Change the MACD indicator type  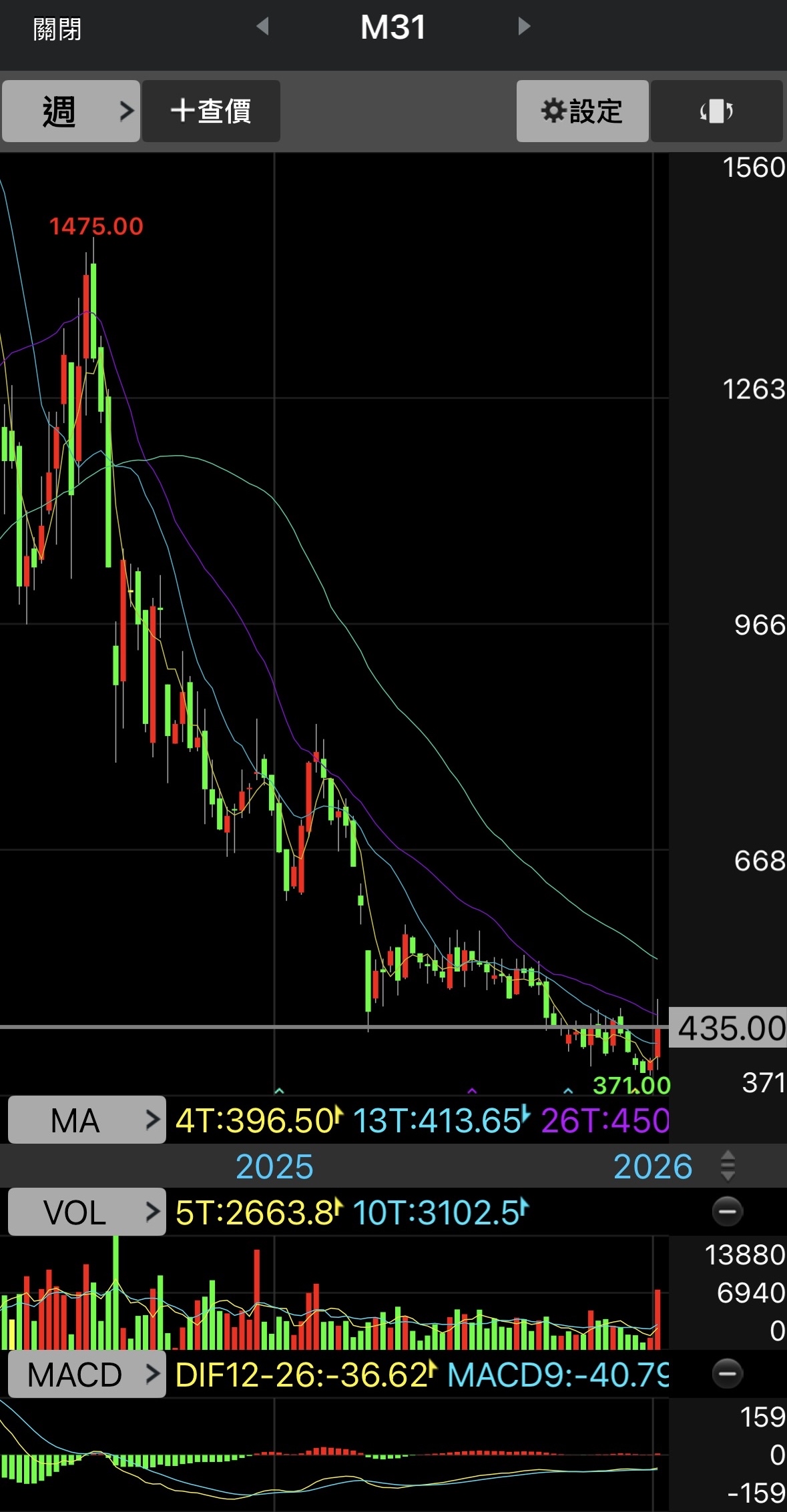(87, 1375)
